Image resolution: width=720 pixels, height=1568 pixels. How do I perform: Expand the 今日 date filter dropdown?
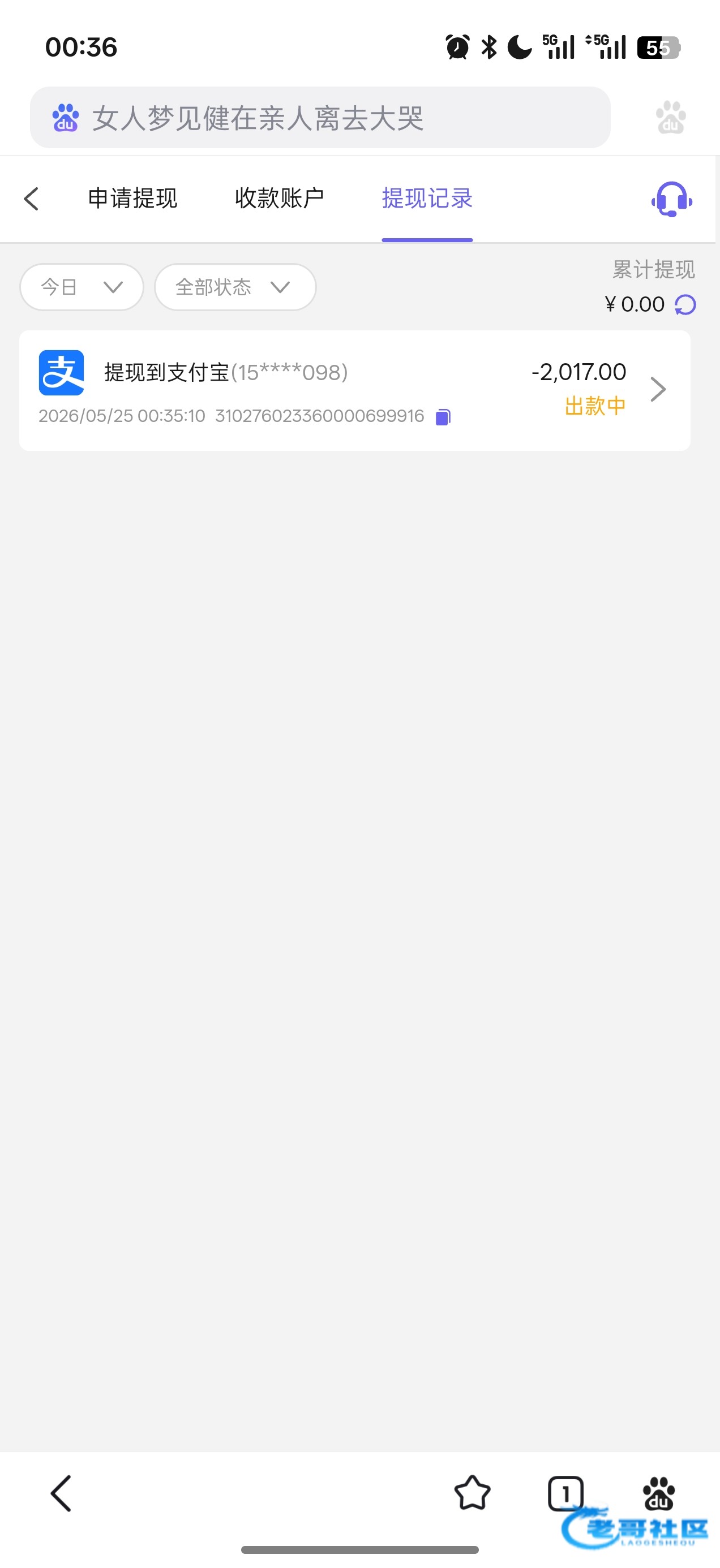pos(82,287)
